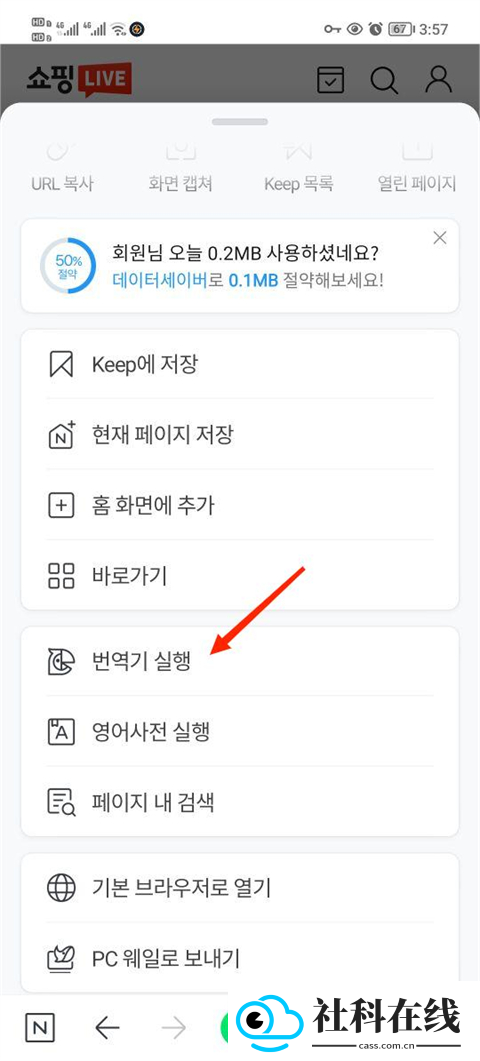Tap PC 웨일로 보내기
Image resolution: width=480 pixels, height=1061 pixels.
click(240, 957)
